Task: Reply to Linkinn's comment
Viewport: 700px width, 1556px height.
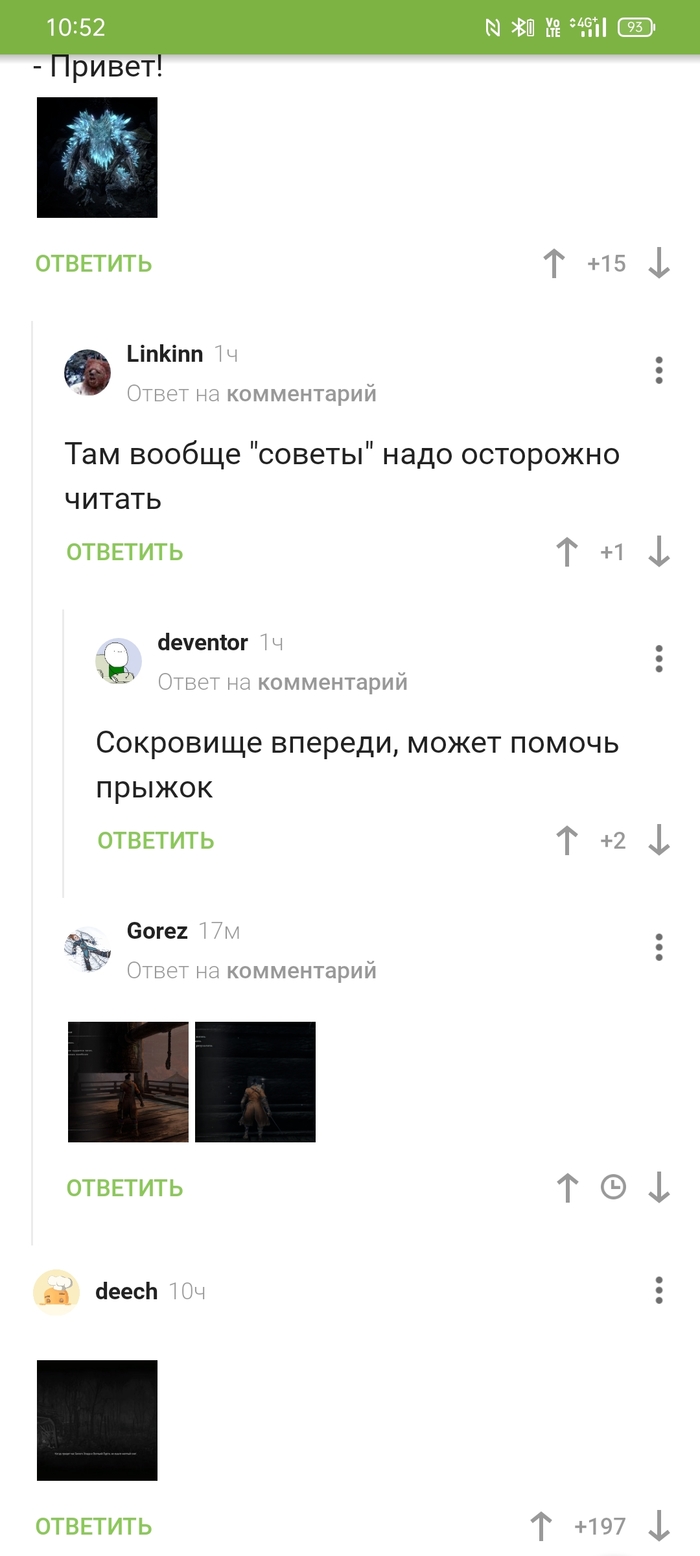Action: tap(124, 552)
